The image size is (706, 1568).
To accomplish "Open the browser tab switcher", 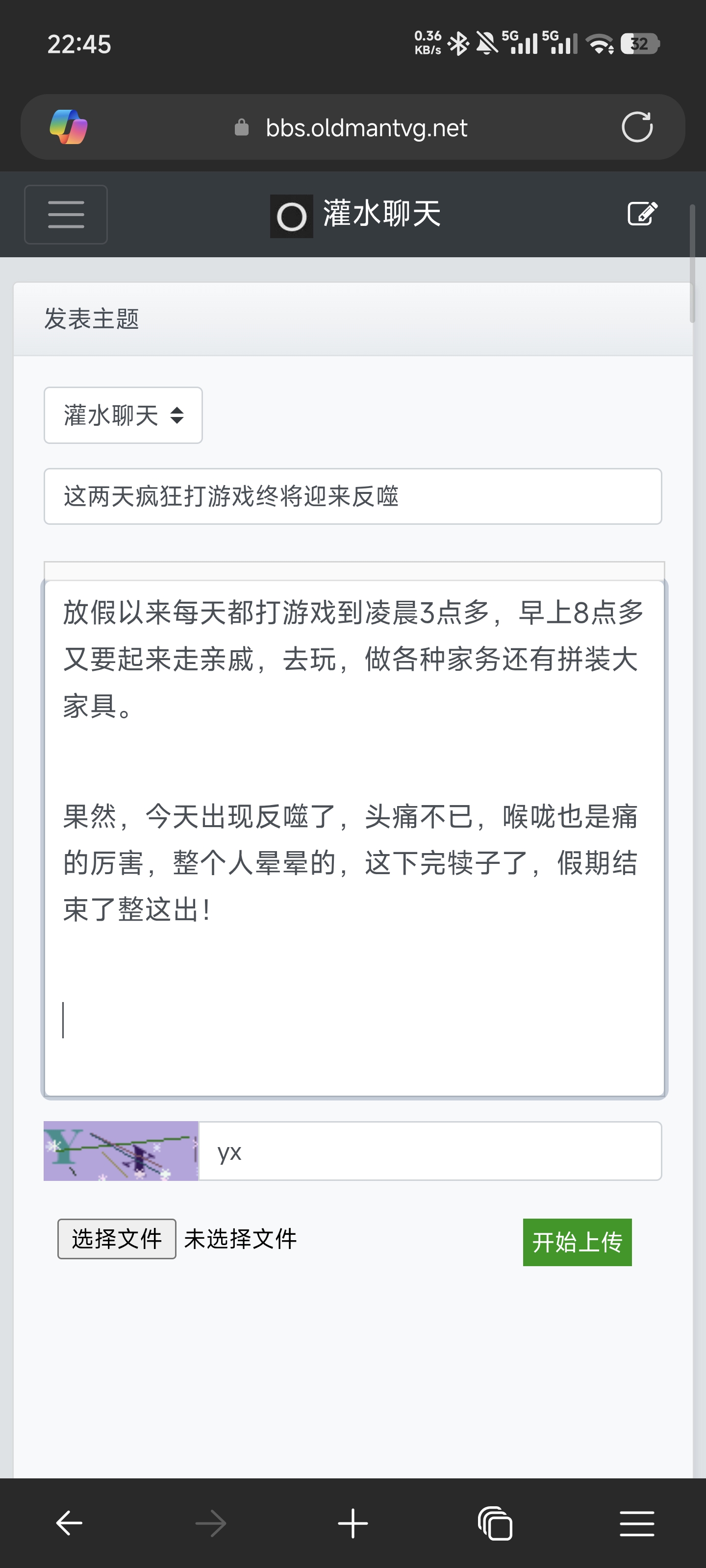I will (x=495, y=1523).
